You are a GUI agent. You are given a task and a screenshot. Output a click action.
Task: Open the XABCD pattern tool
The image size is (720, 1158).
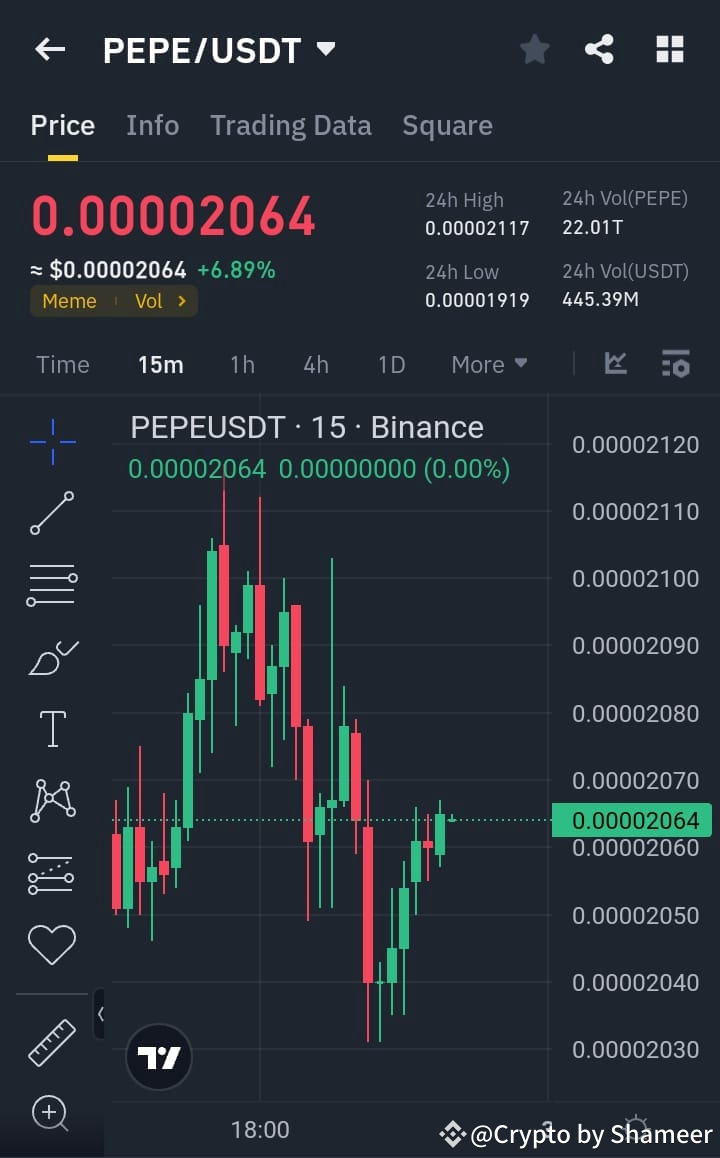(52, 800)
